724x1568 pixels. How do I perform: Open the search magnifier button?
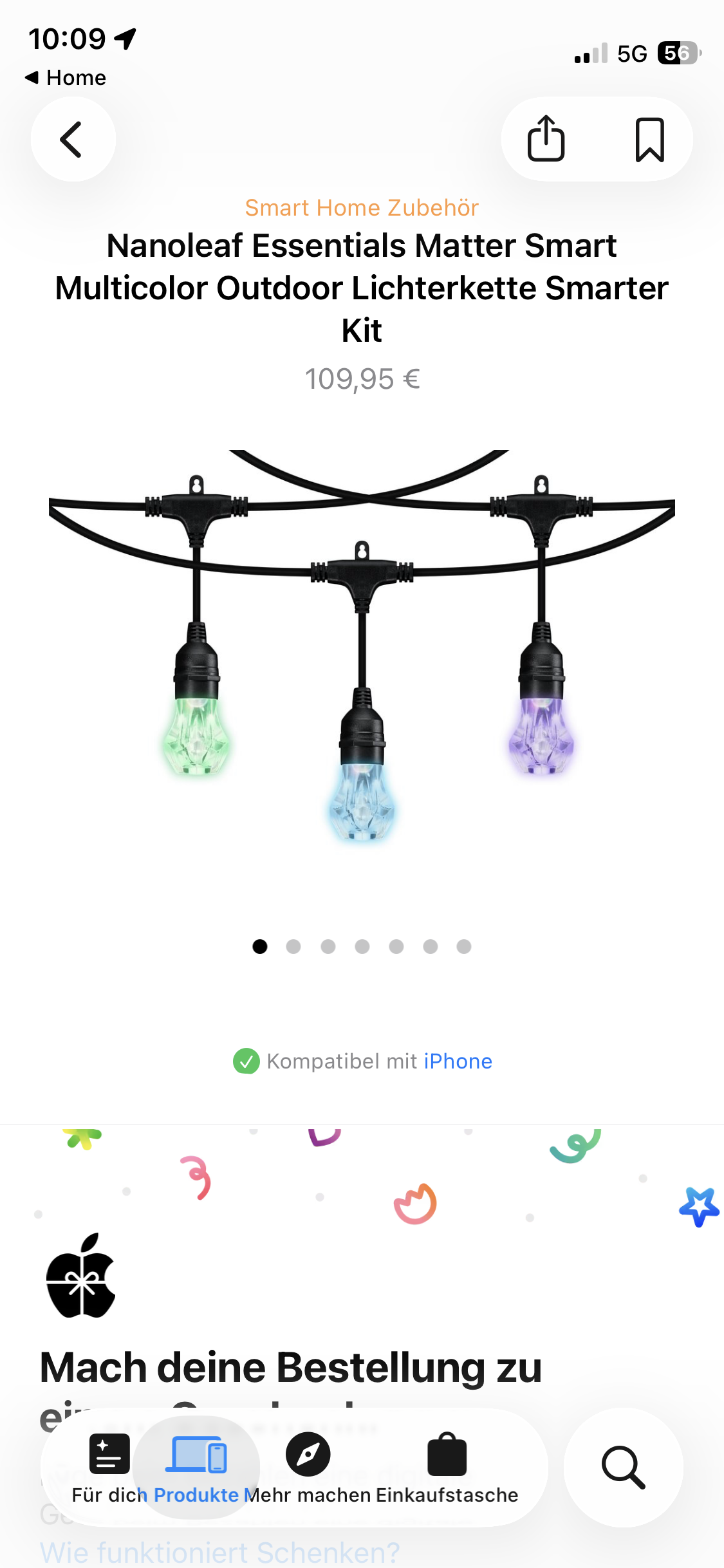pos(622,1467)
